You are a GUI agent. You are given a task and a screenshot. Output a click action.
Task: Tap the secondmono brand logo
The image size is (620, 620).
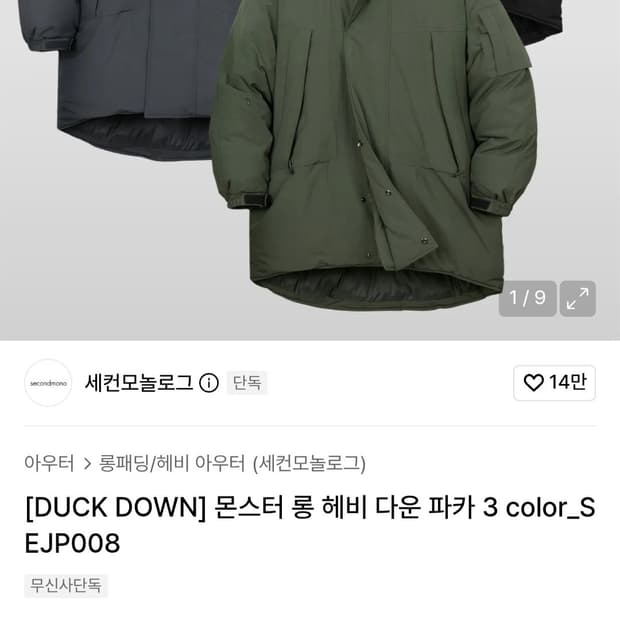[48, 383]
